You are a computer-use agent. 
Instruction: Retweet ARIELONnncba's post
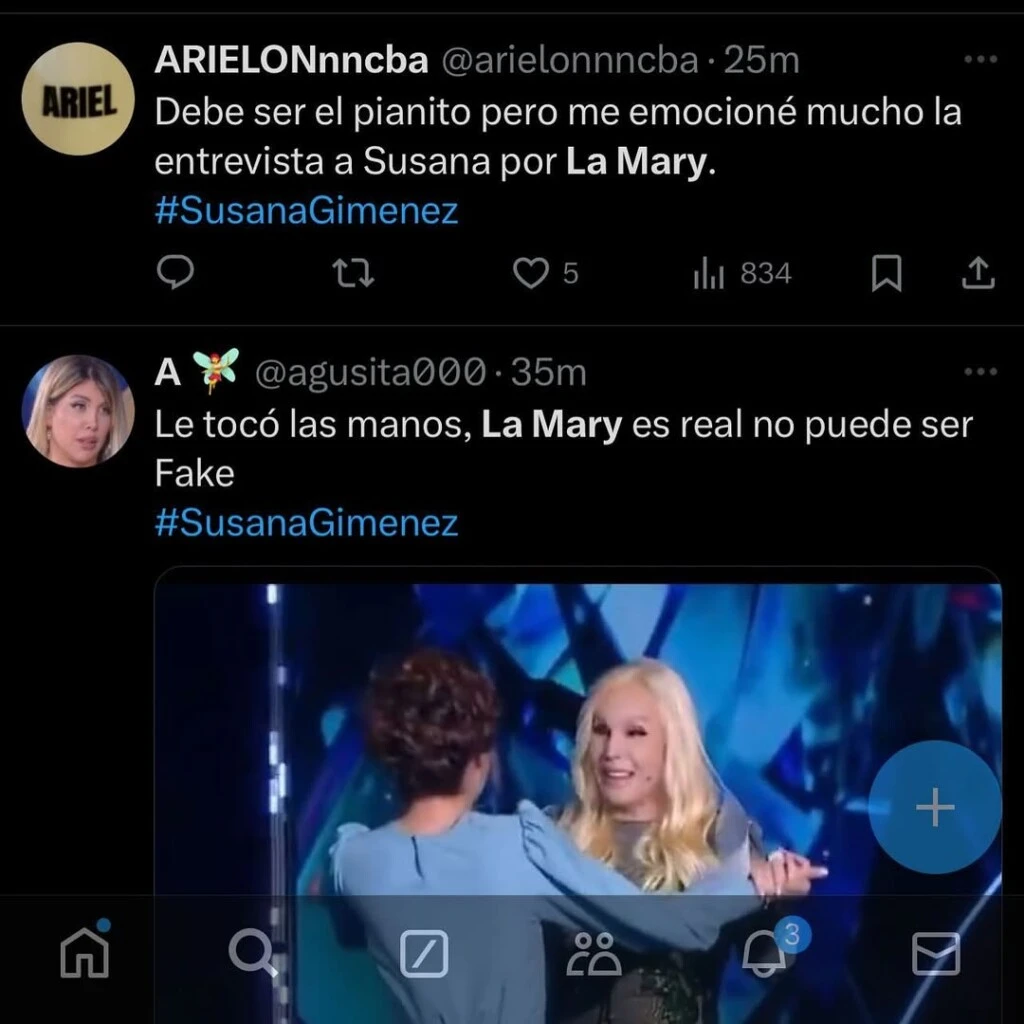pyautogui.click(x=352, y=272)
